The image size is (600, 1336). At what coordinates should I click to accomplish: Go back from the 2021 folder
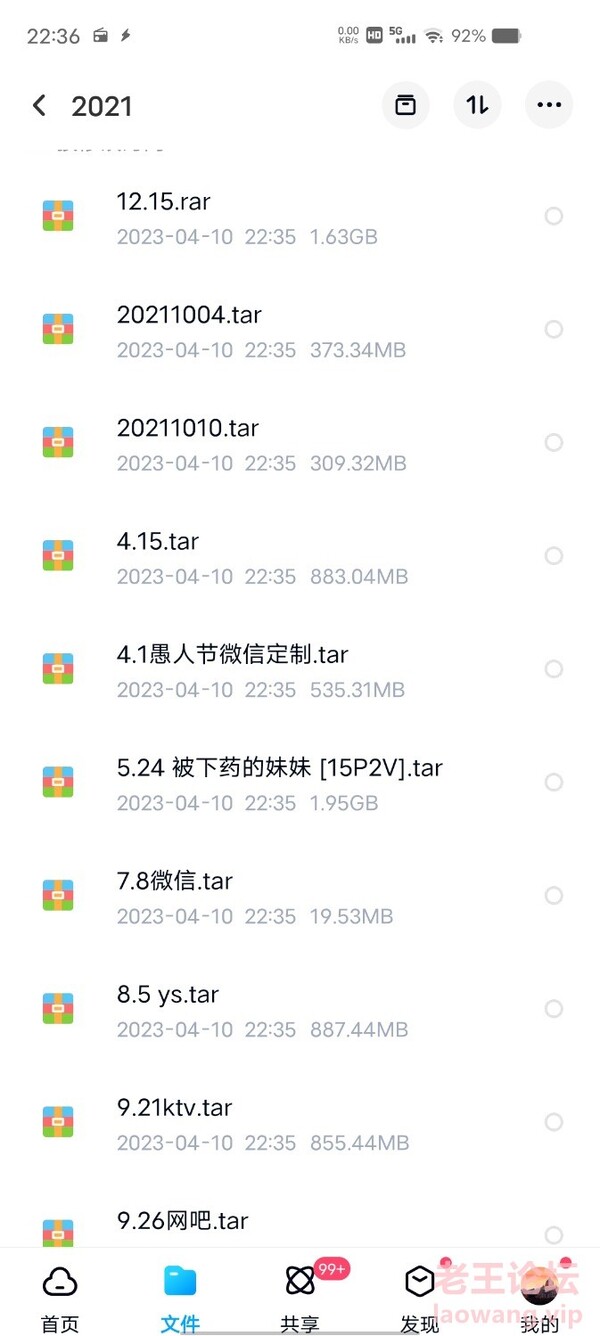[x=39, y=105]
